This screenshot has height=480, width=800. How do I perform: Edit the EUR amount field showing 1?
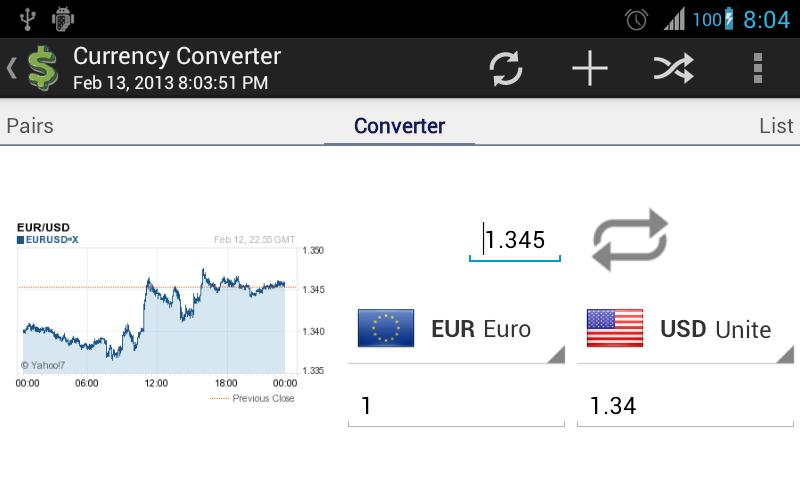point(456,406)
